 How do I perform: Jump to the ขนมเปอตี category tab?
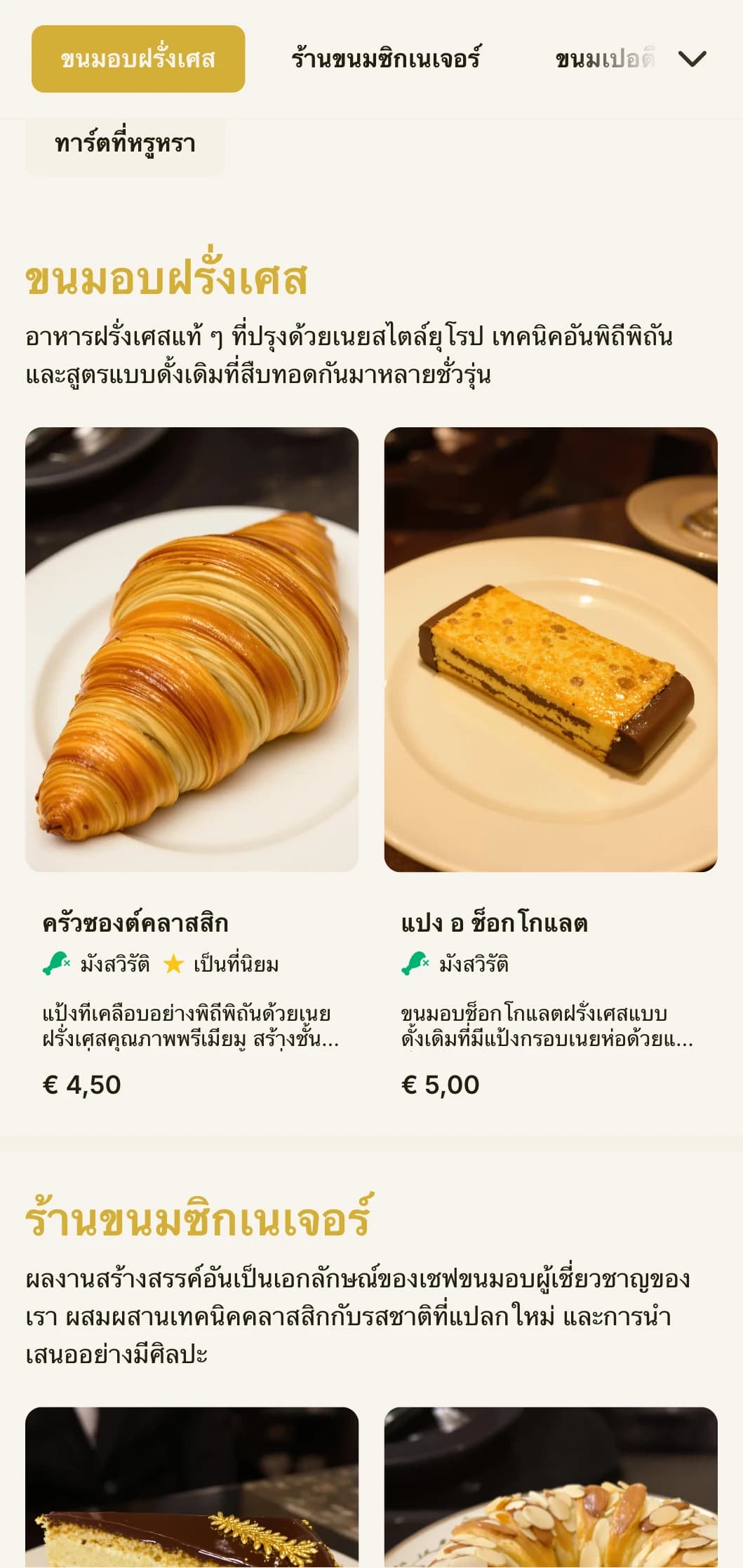coord(604,59)
